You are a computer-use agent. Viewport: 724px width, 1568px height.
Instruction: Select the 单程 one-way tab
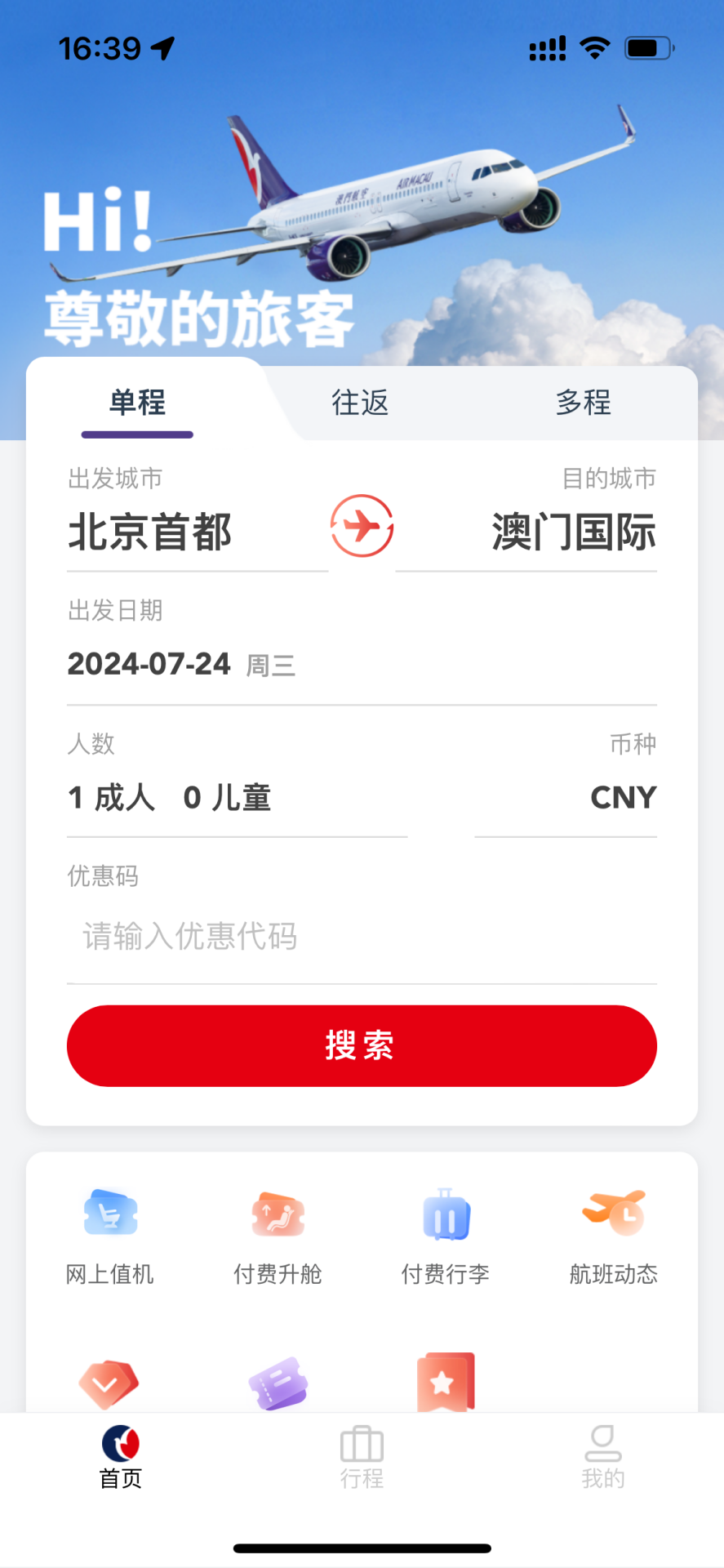137,403
